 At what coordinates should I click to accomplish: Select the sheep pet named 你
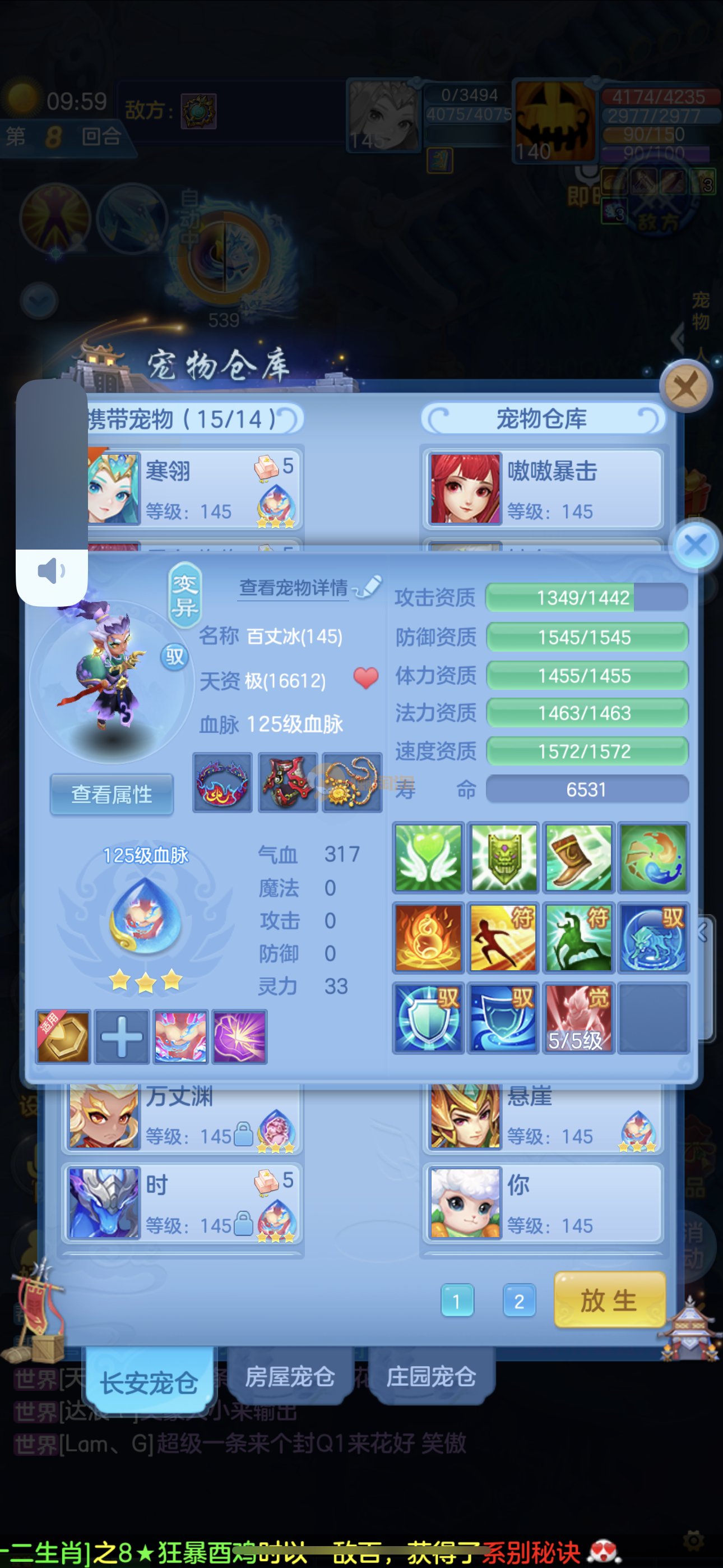543,1203
